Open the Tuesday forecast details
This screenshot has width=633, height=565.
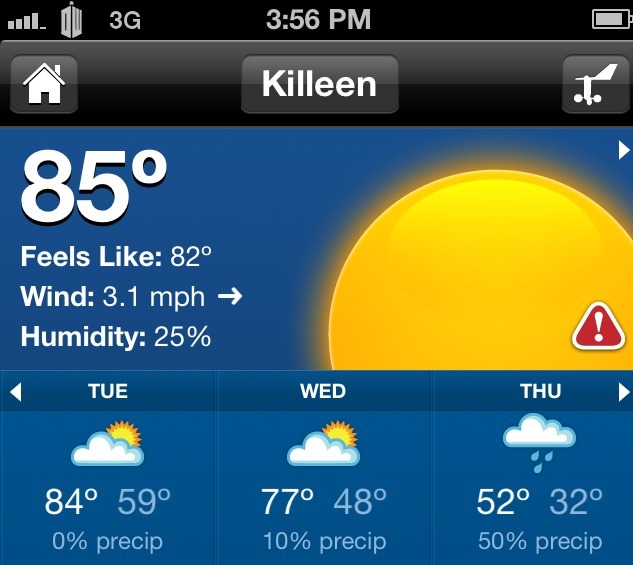tap(108, 470)
